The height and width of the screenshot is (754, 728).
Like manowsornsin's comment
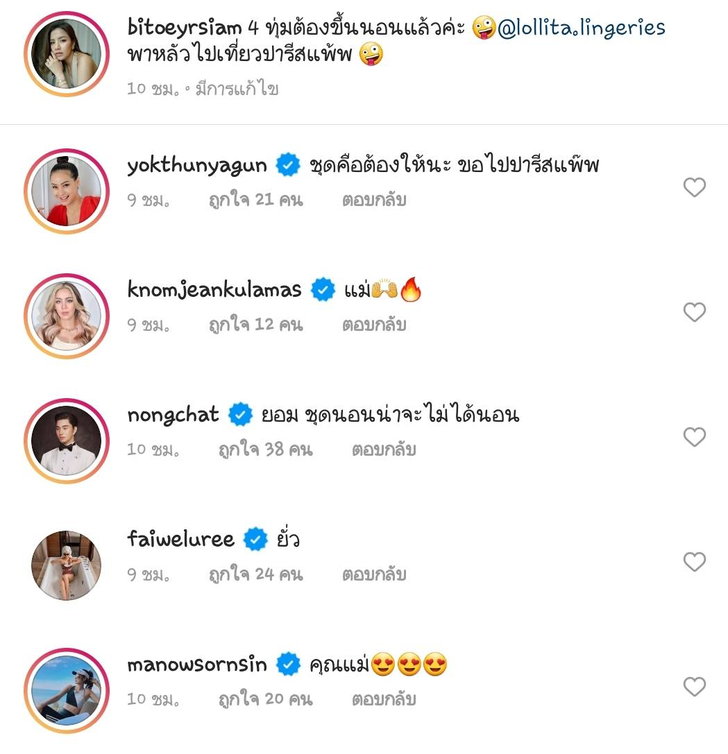point(694,687)
